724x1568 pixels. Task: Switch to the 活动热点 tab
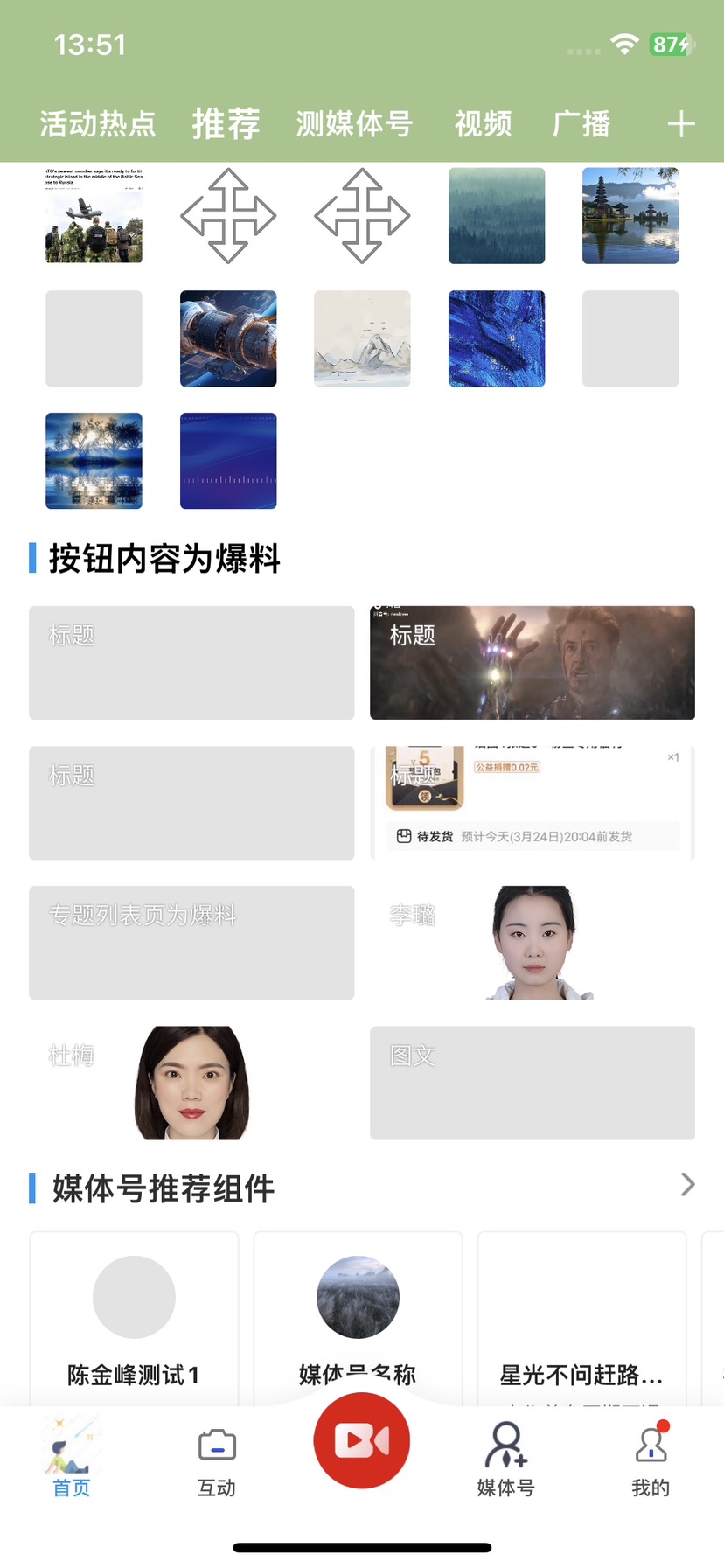pos(98,124)
